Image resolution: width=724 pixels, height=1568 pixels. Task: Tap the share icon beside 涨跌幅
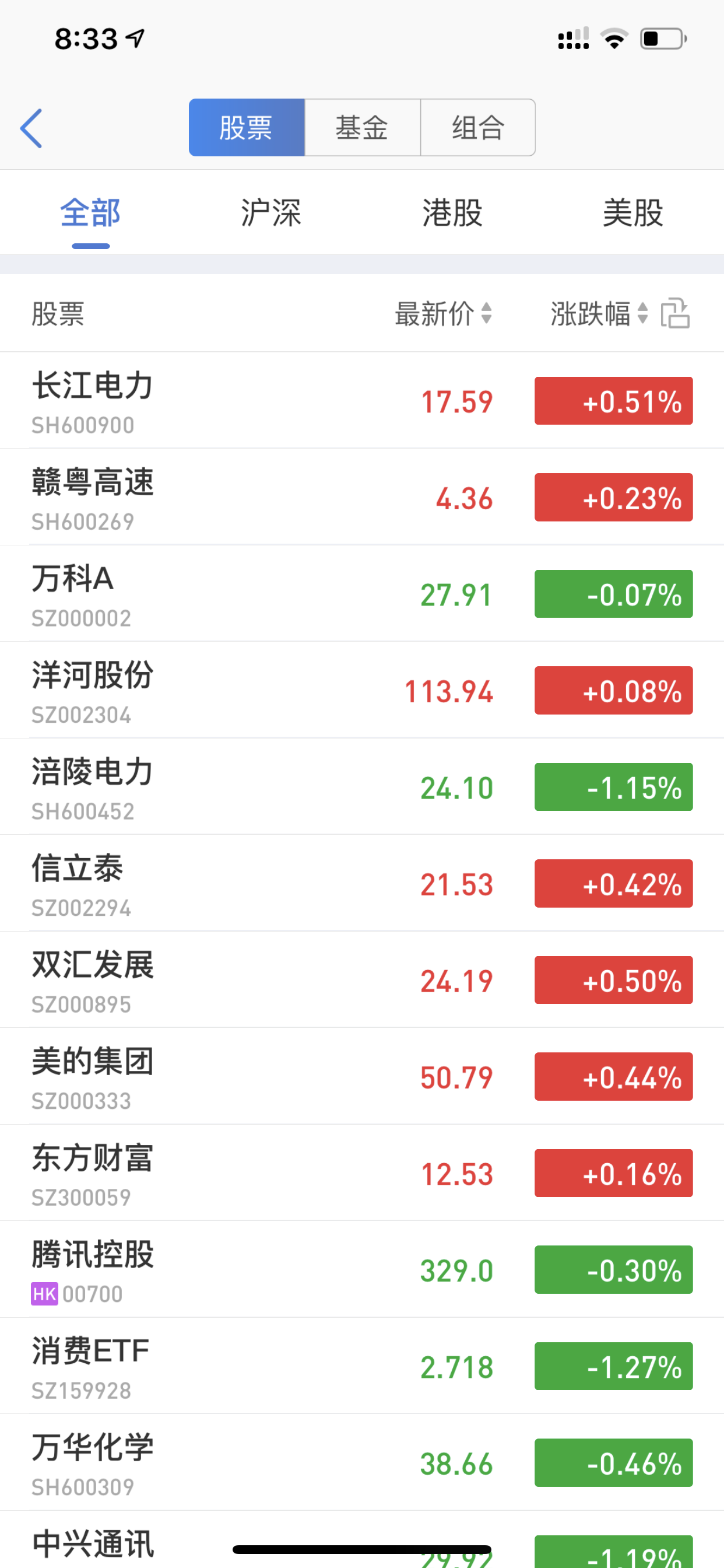click(676, 314)
